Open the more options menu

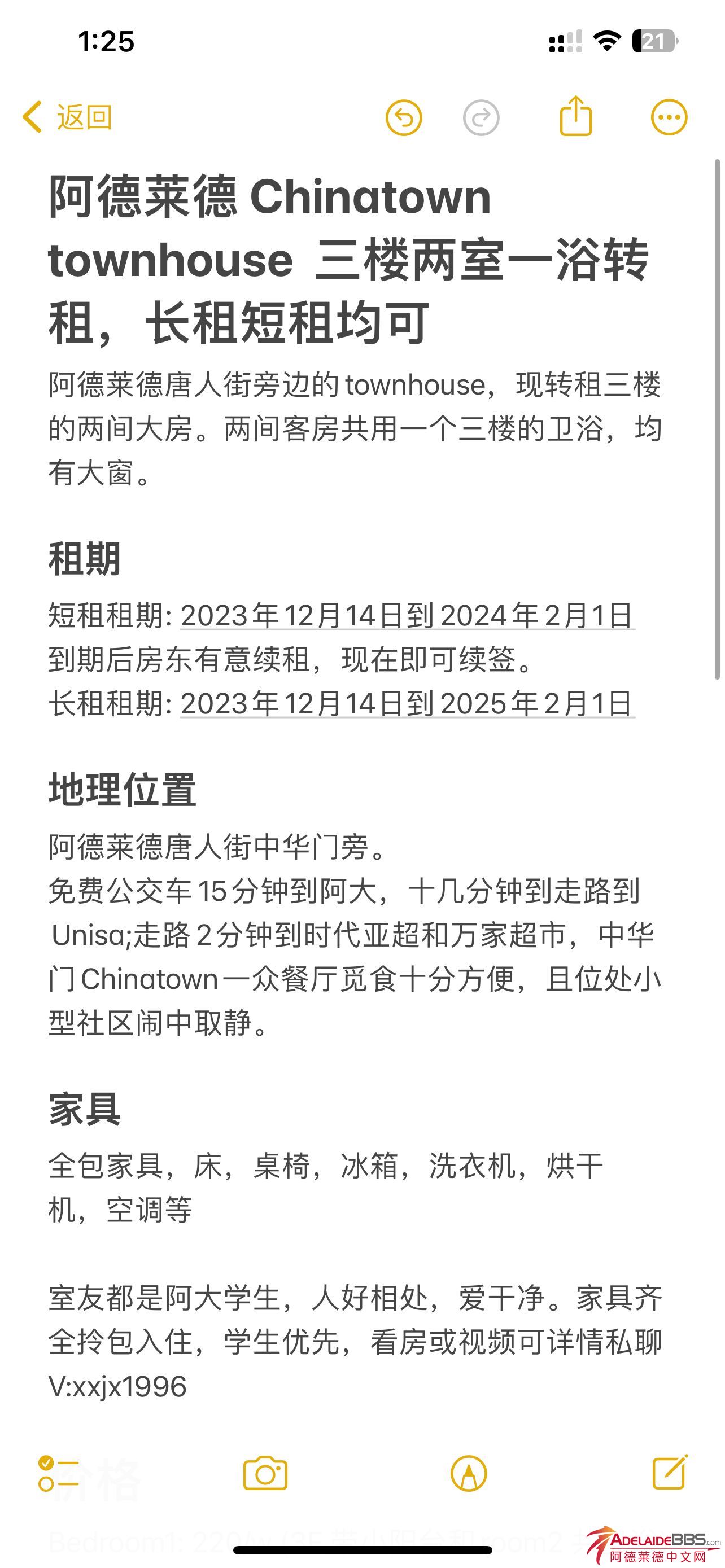pyautogui.click(x=669, y=117)
